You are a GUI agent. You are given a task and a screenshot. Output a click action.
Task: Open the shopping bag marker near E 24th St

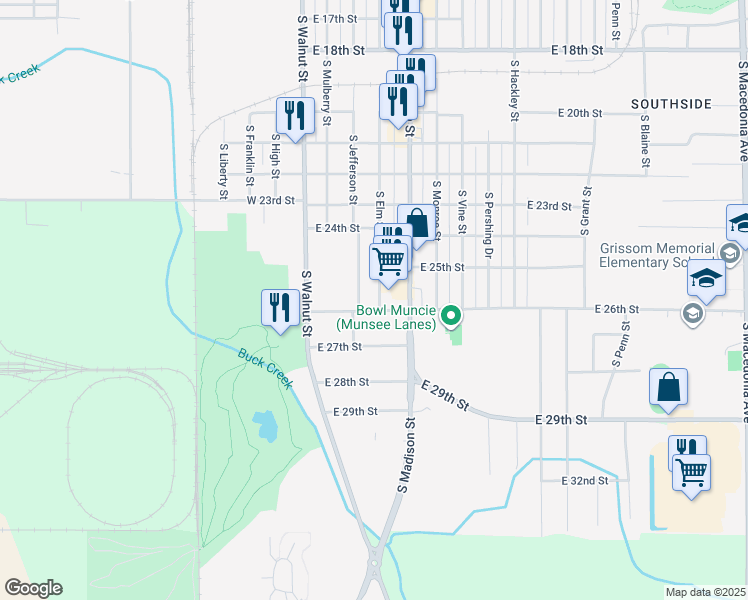coord(417,223)
